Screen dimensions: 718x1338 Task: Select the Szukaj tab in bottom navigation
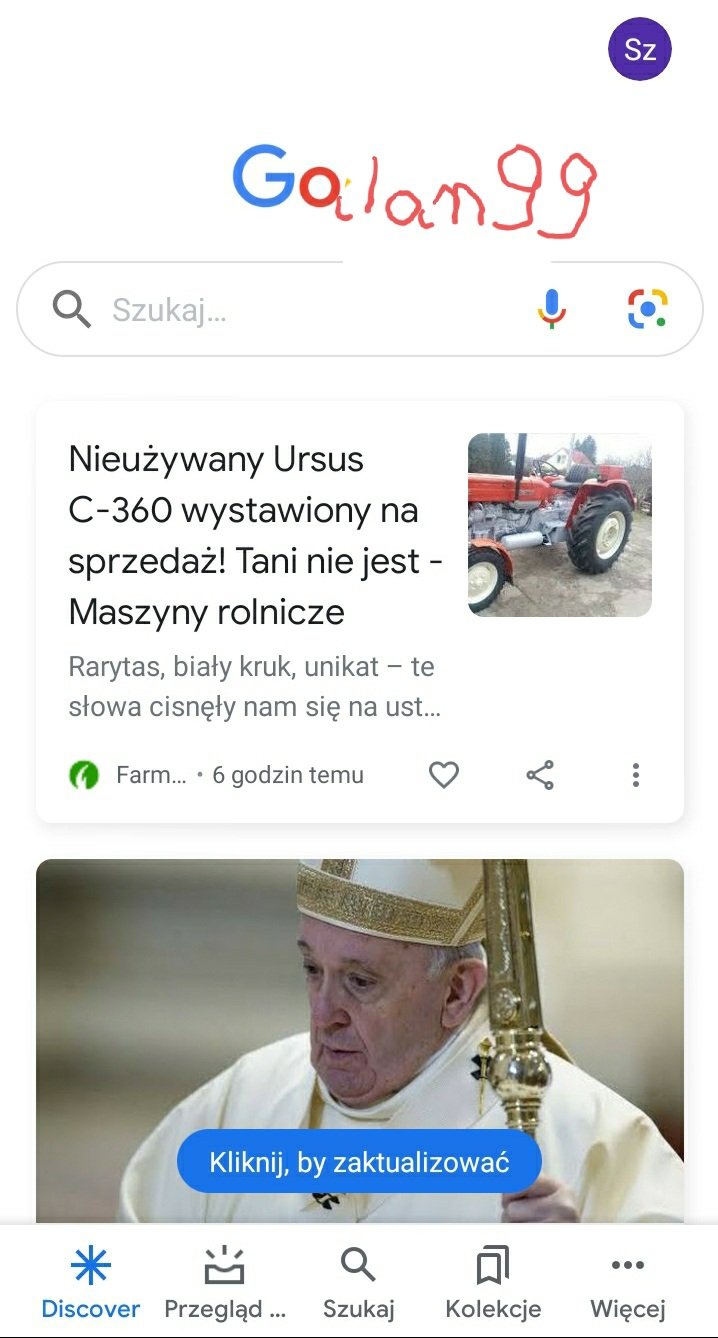(358, 1284)
